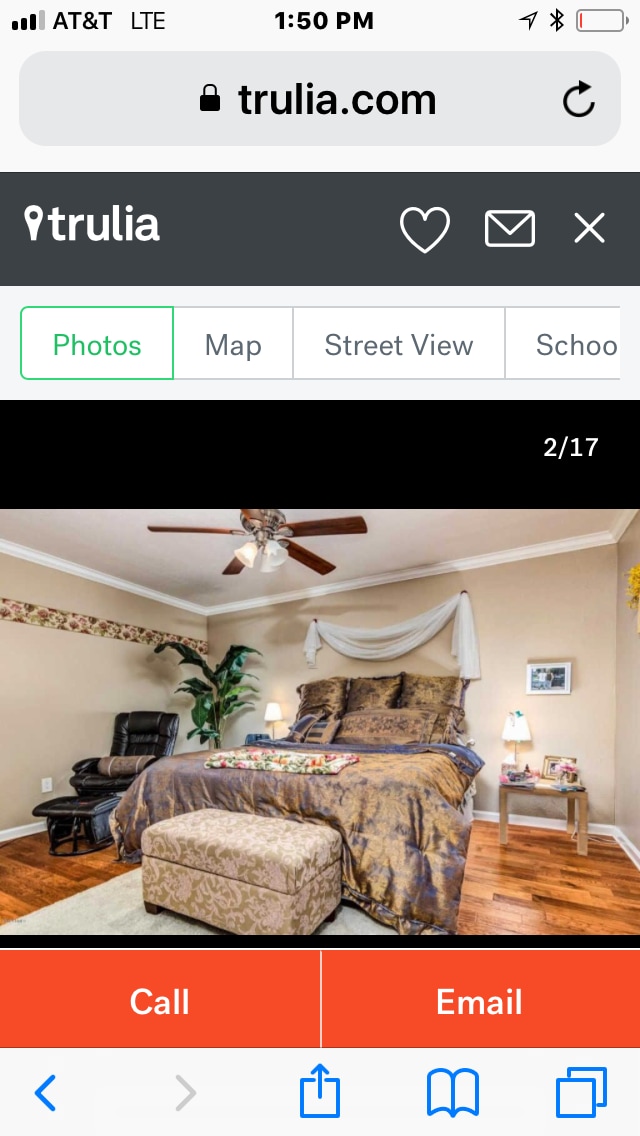Viewport: 640px width, 1136px height.
Task: Go to Trulia home via logo
Action: (x=92, y=224)
